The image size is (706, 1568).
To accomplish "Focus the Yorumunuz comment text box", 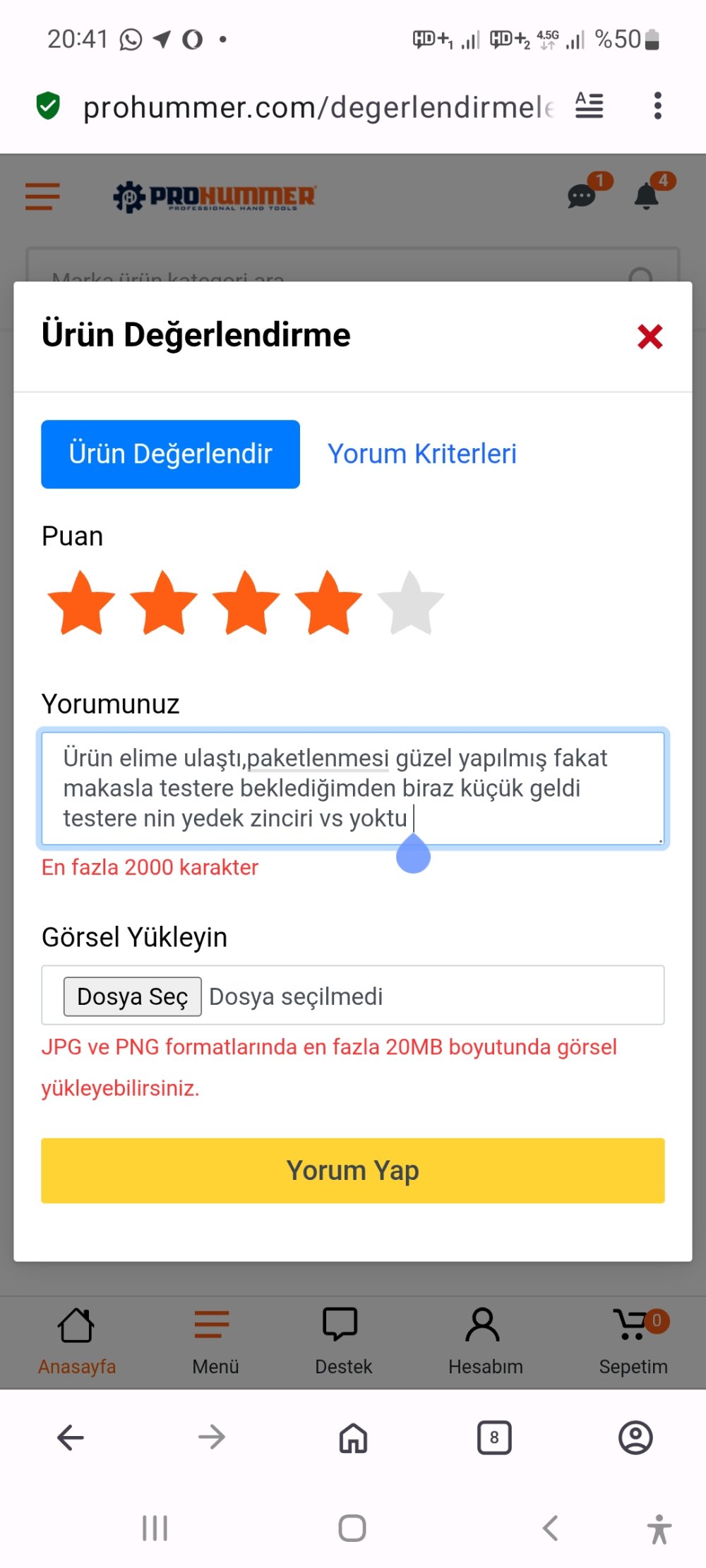I will tap(352, 788).
